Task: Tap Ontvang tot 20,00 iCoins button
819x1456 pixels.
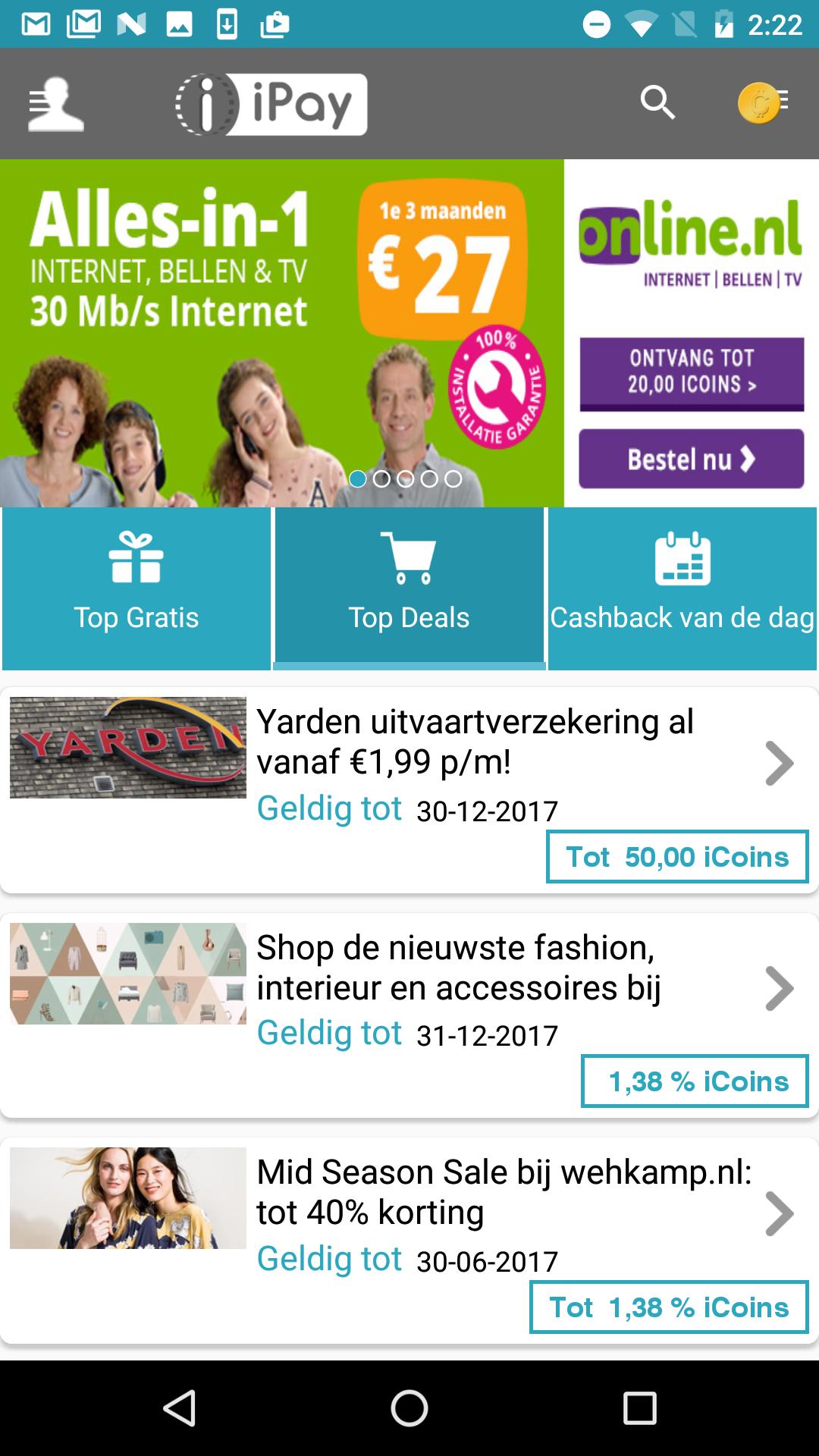Action: click(691, 372)
